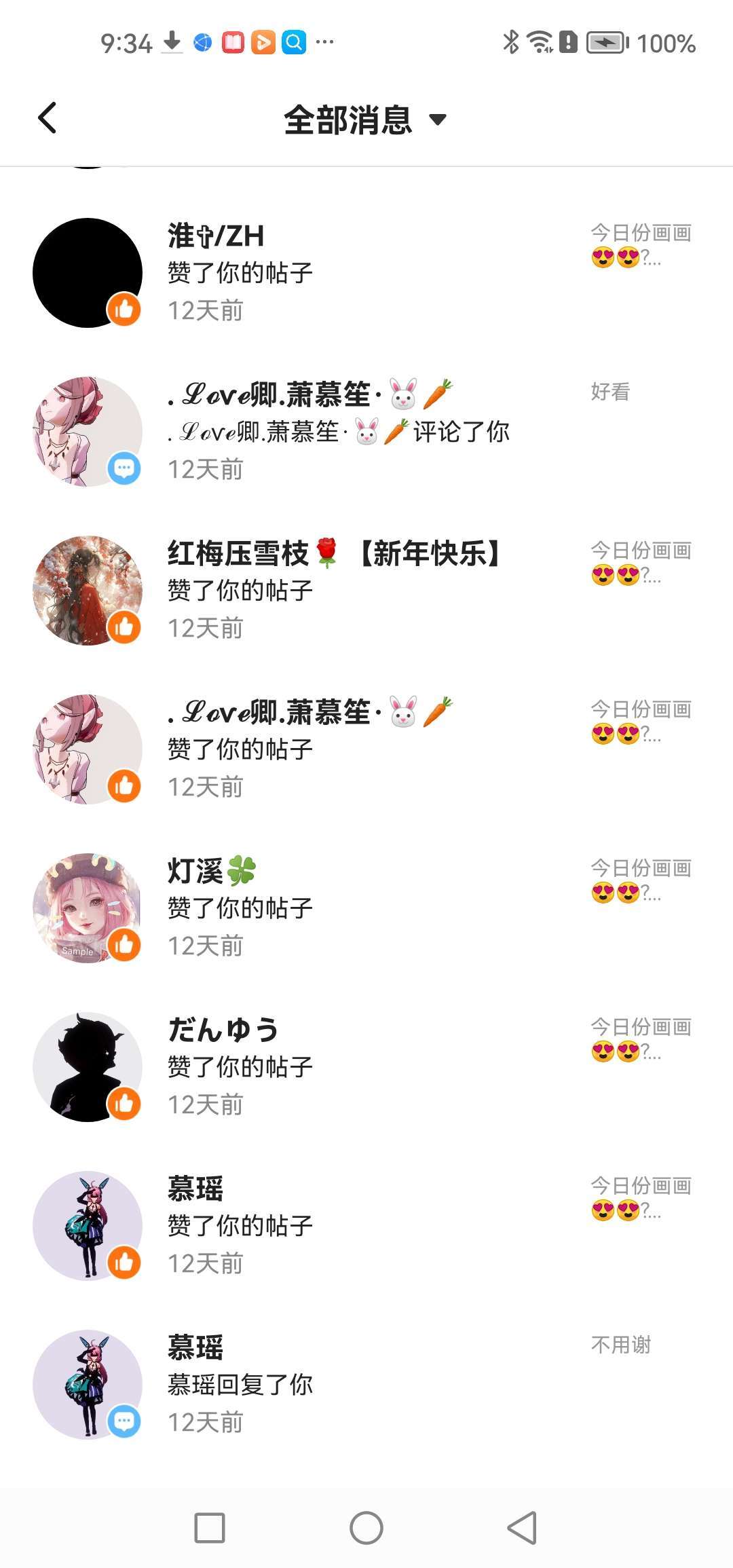Tap 红梅压雪枝's profile avatar

88,591
